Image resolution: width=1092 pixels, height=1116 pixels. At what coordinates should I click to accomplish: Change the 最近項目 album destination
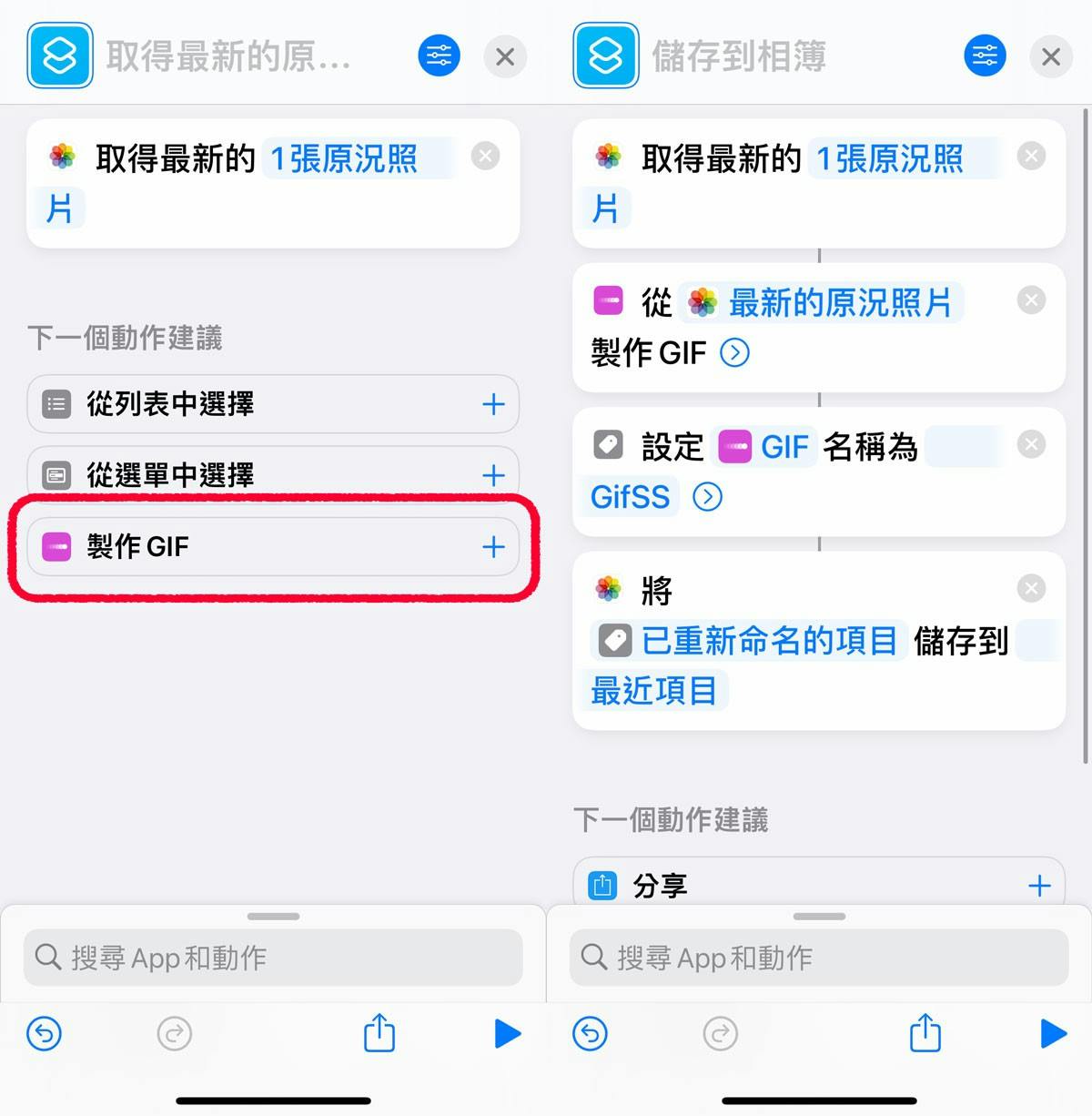(652, 690)
